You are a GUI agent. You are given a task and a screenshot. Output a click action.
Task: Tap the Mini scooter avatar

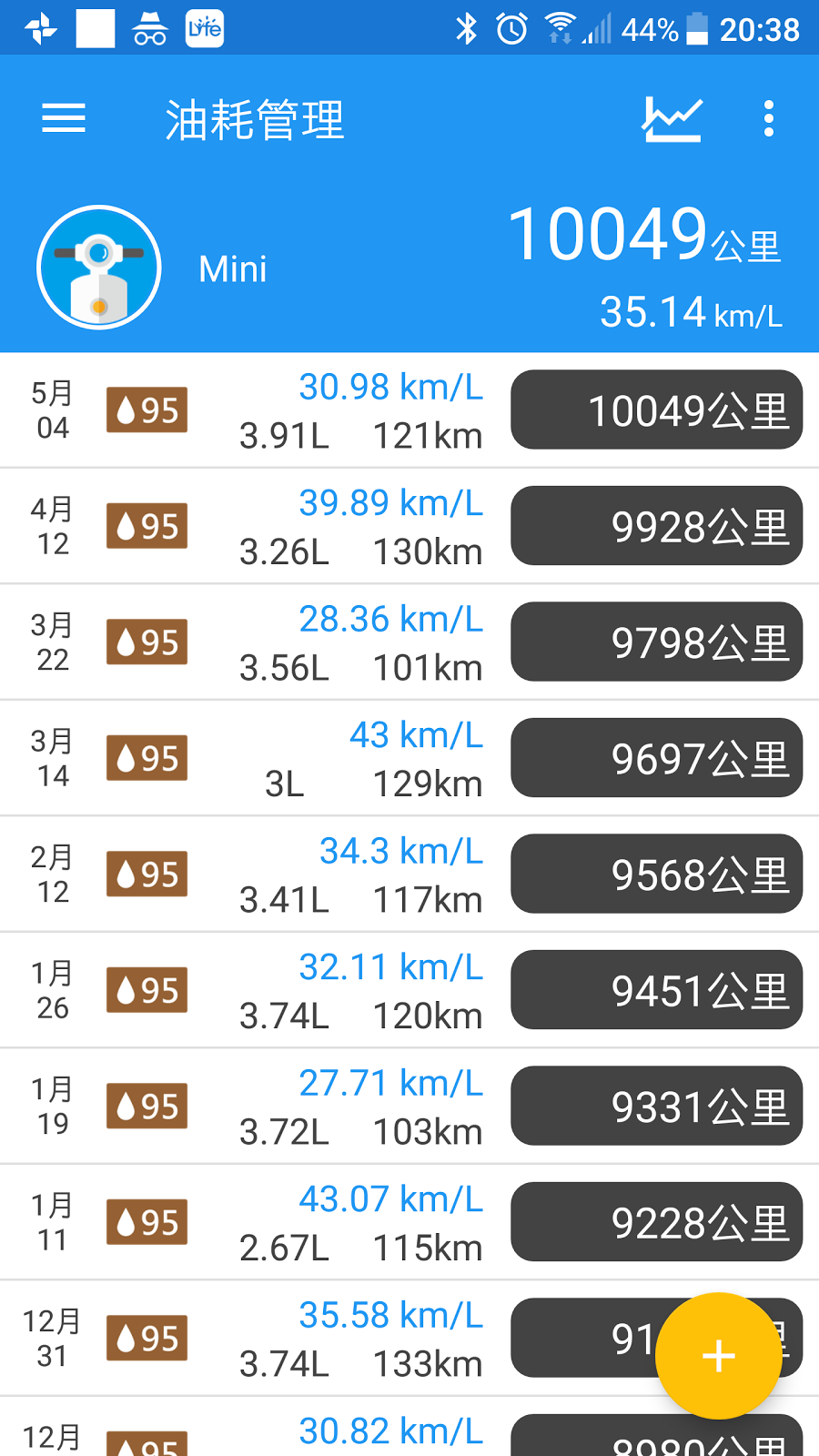(99, 268)
